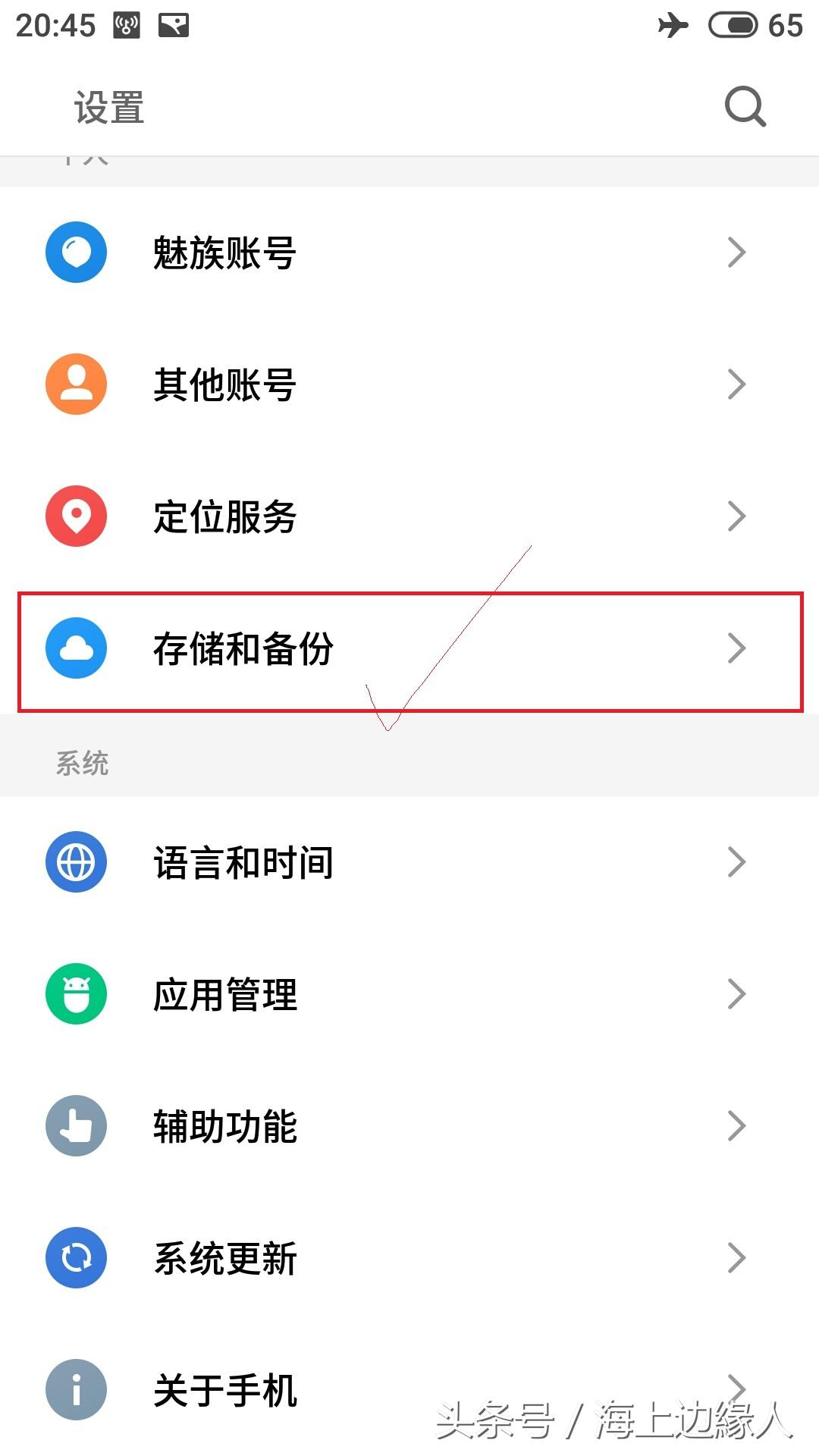Open 存储和备份
The width and height of the screenshot is (819, 1456).
point(409,648)
